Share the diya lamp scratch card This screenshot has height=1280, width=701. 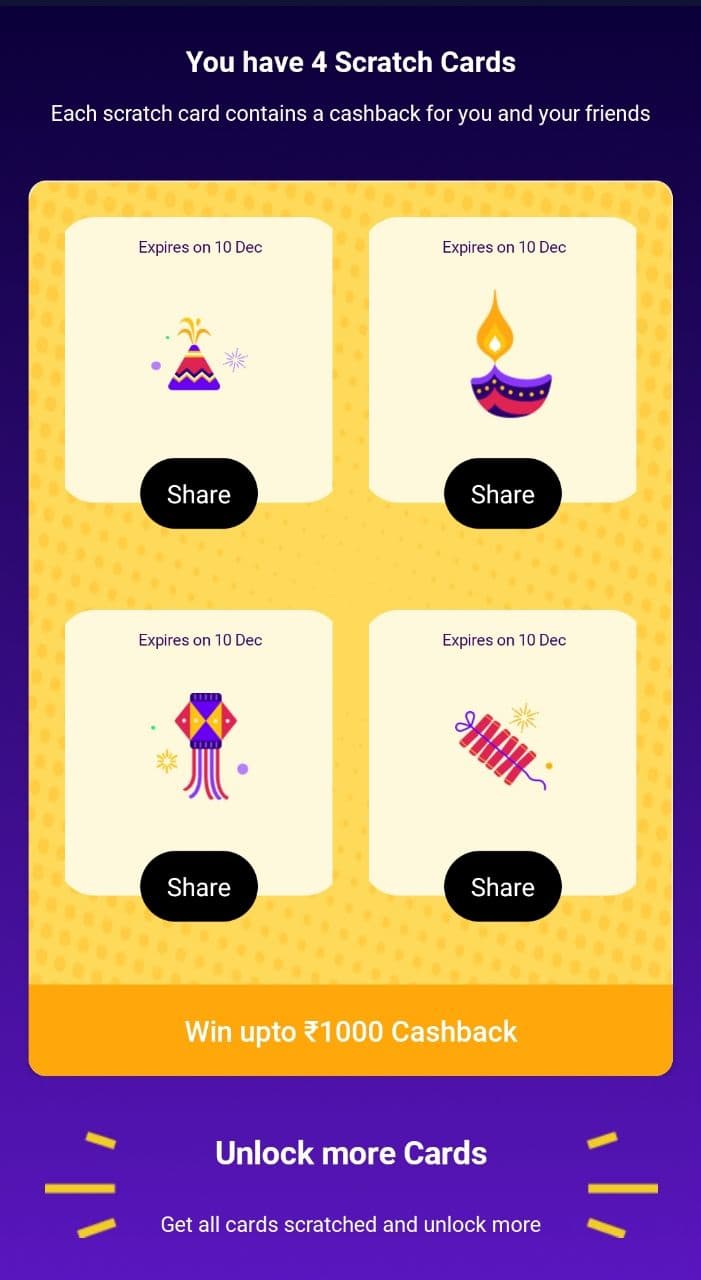(x=503, y=494)
